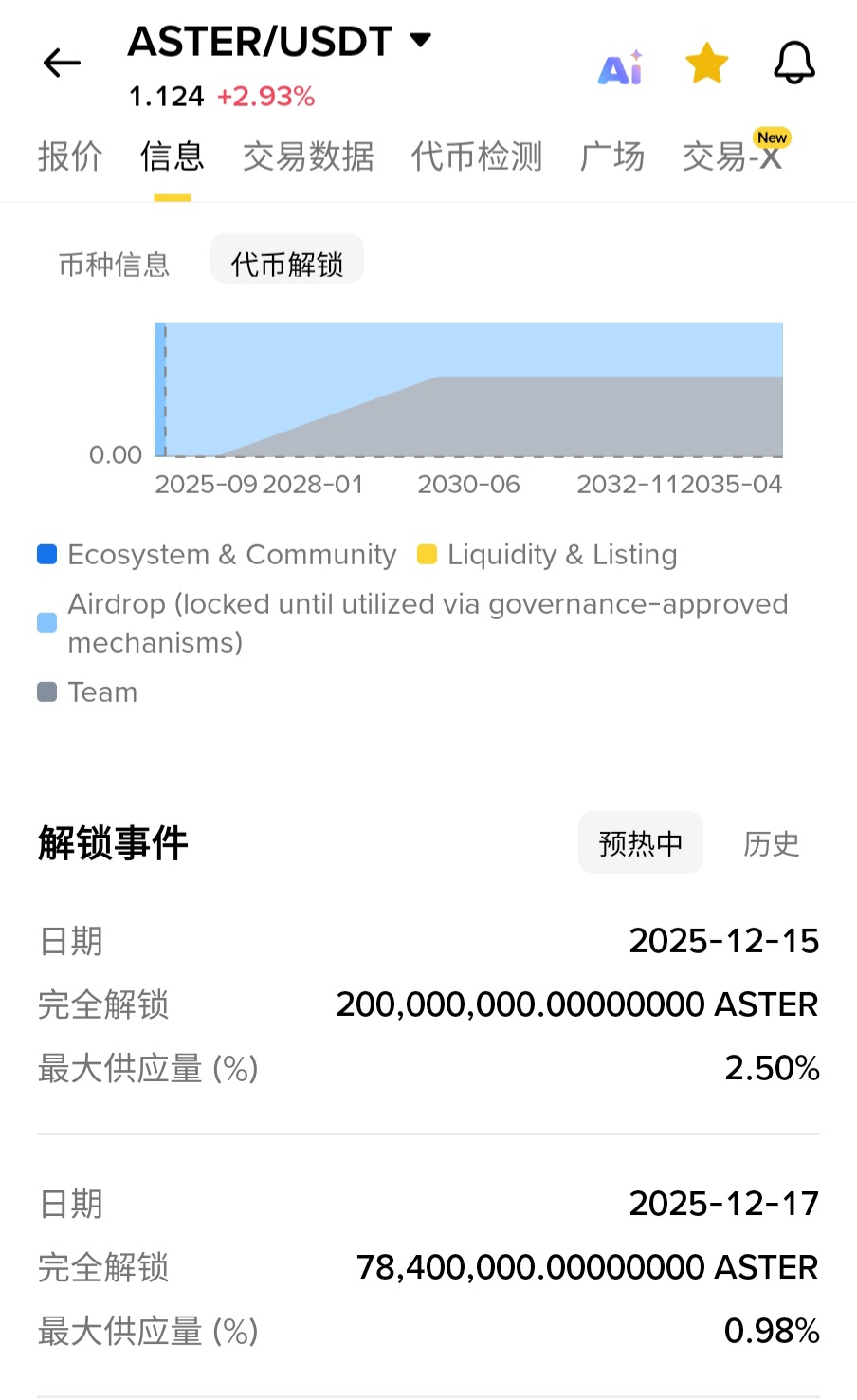The width and height of the screenshot is (857, 1400).
Task: Select 预热中 unlock events
Action: [641, 843]
